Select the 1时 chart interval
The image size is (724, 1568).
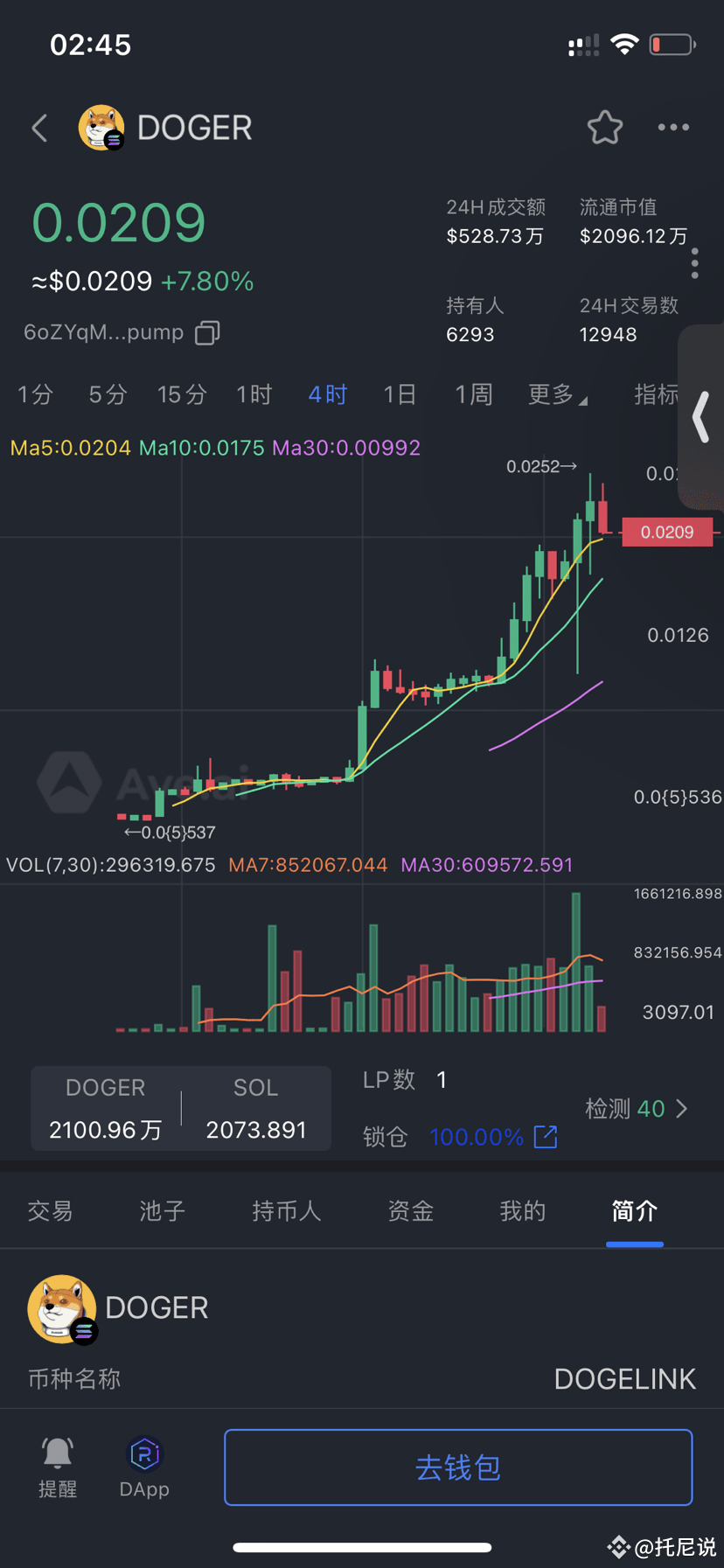pos(254,394)
